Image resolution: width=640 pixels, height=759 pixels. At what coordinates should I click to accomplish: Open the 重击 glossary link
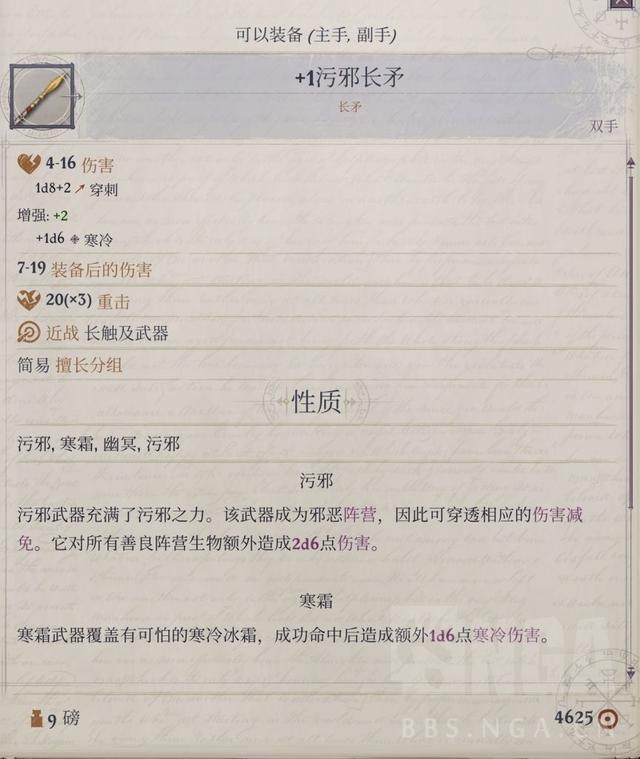tap(113, 301)
